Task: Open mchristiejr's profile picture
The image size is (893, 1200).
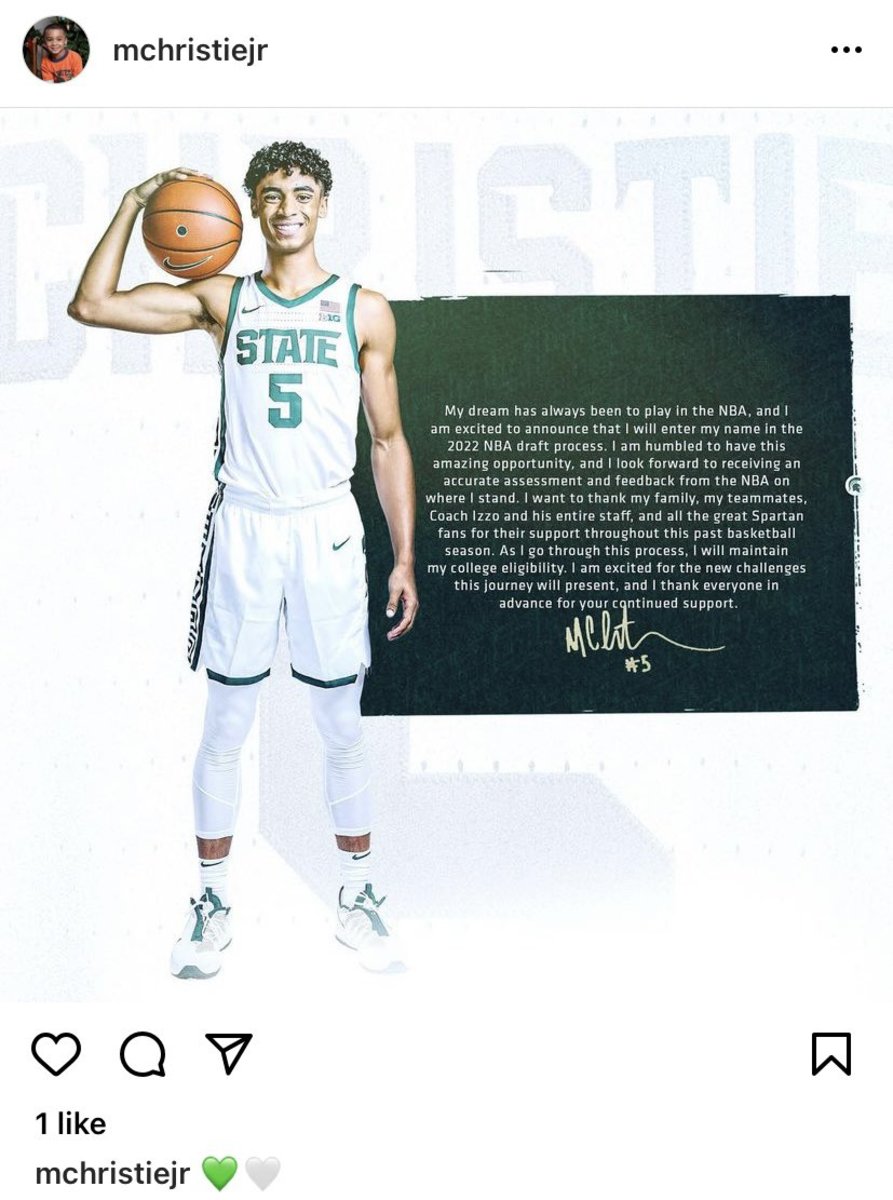Action: tap(56, 50)
